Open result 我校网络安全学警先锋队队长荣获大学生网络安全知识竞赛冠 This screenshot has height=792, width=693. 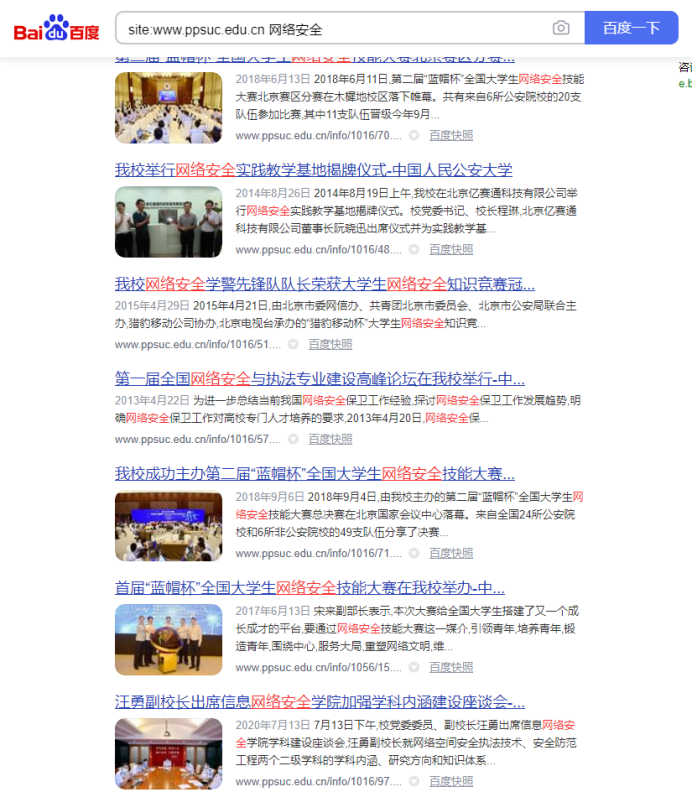324,284
